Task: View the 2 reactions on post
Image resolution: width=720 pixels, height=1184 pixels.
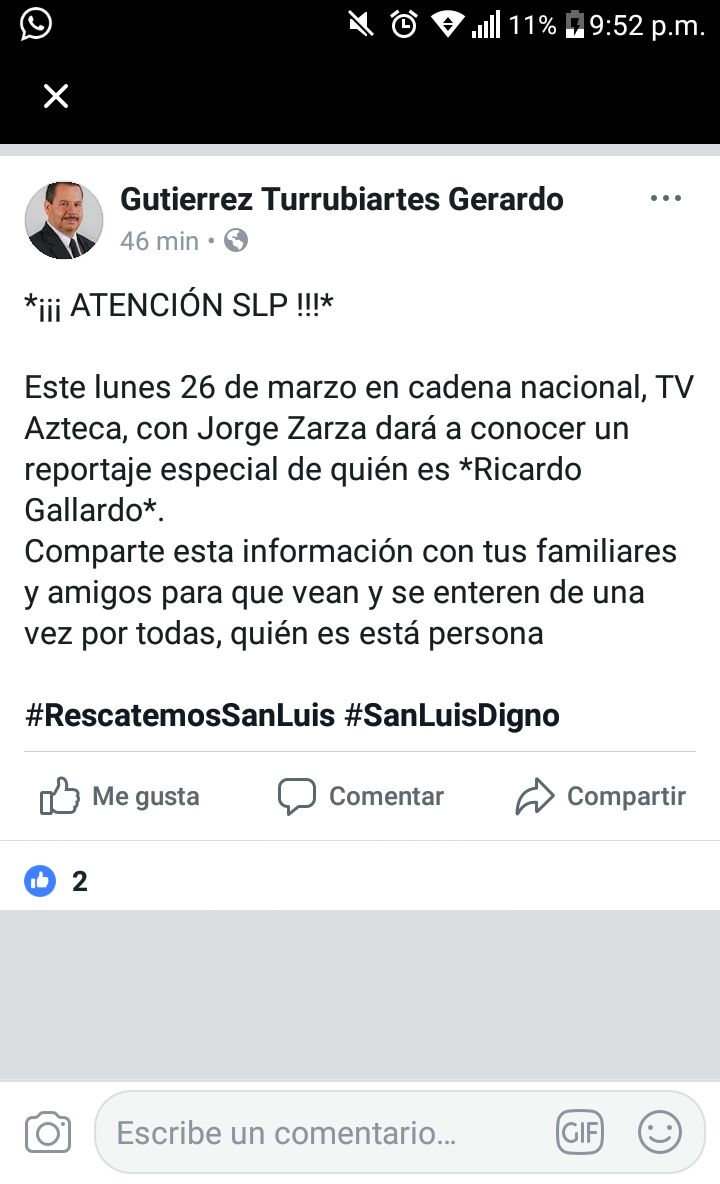Action: point(57,880)
